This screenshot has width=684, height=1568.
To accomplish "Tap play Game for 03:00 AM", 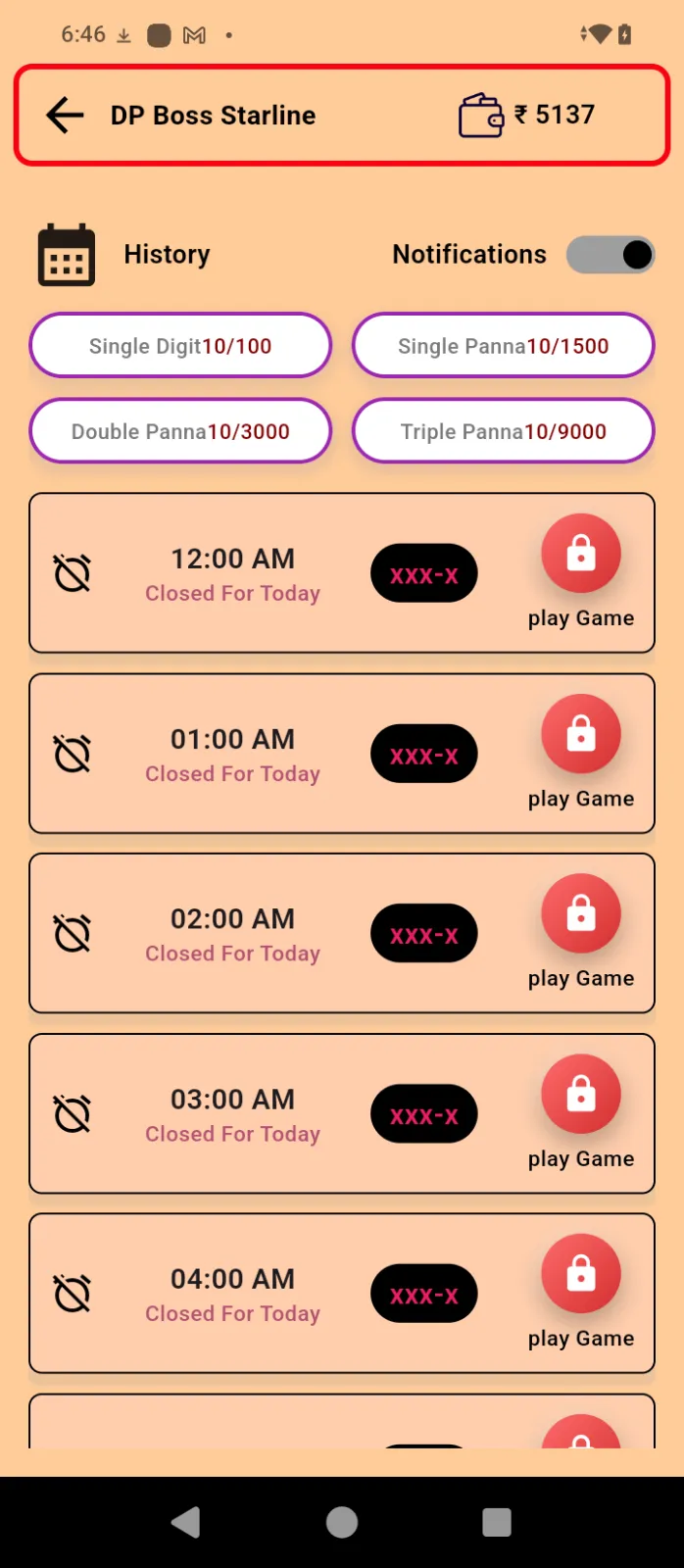I will [x=580, y=1095].
